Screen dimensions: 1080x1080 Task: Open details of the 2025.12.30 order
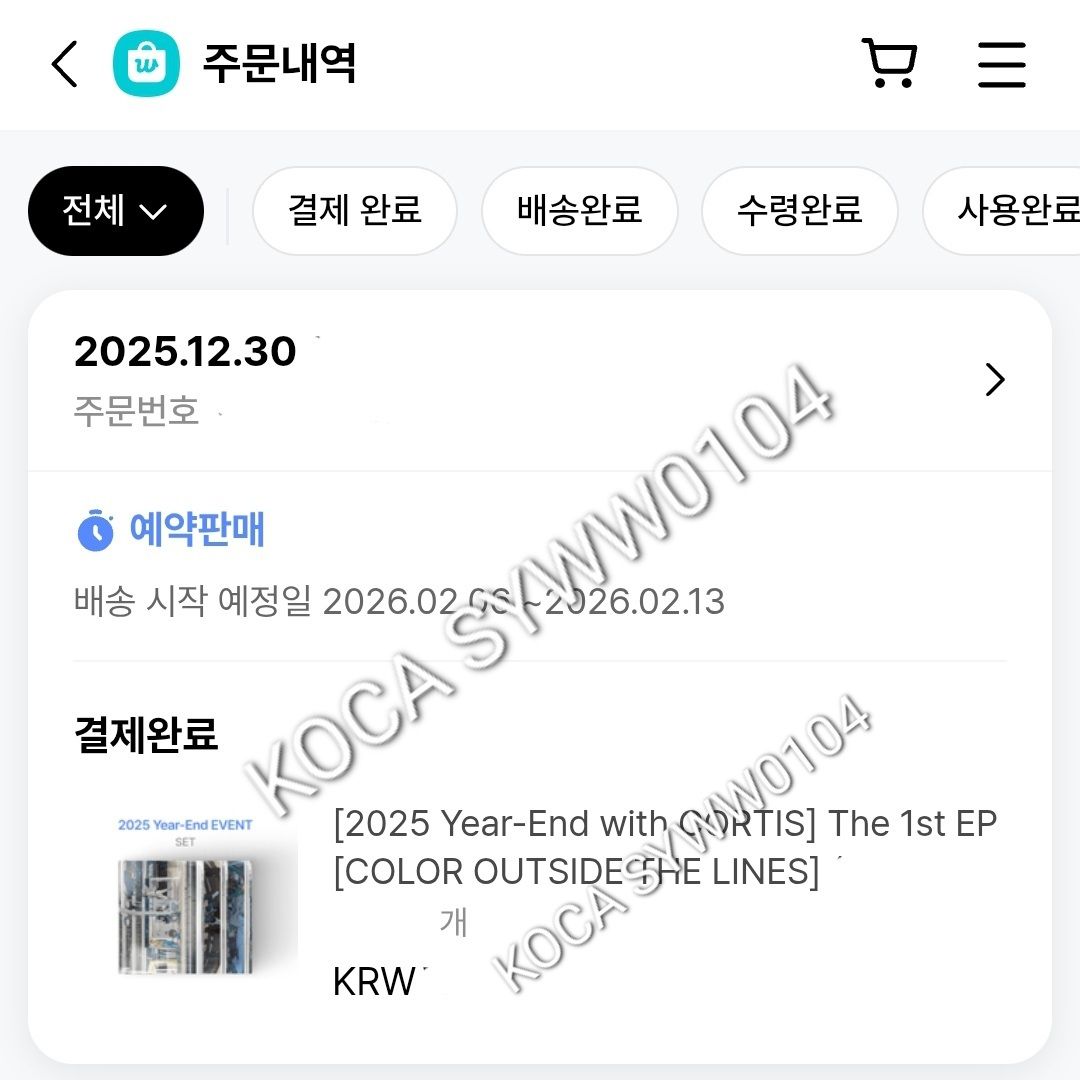click(x=994, y=380)
